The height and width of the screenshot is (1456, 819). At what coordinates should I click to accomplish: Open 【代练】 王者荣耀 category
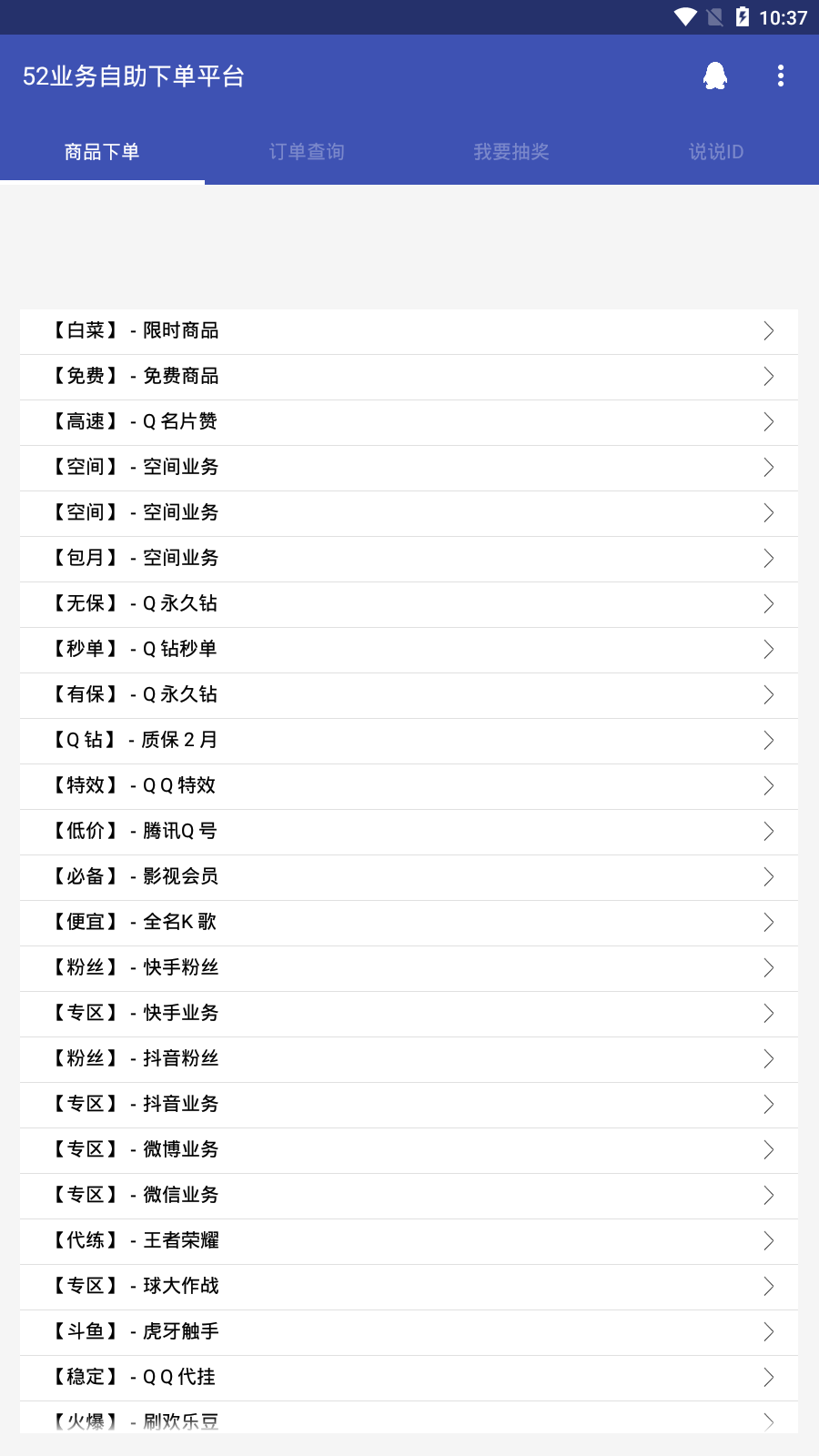[409, 1241]
